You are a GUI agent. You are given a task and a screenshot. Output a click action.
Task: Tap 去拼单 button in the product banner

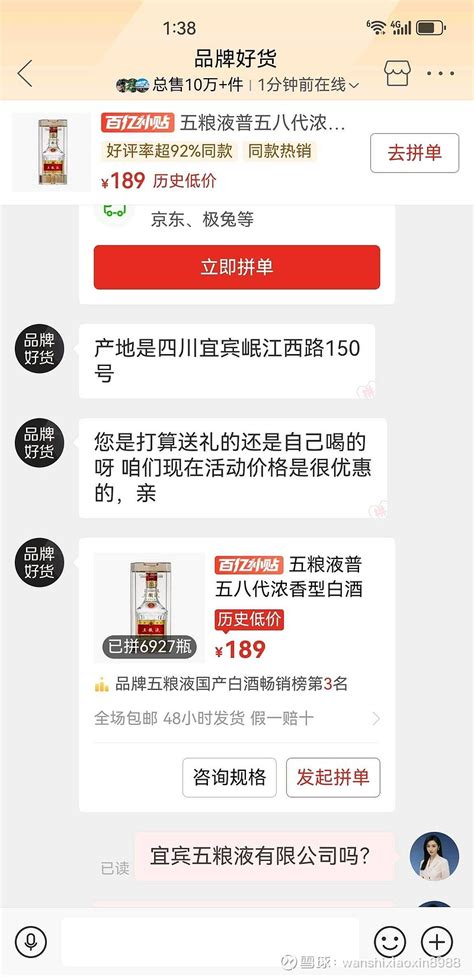click(x=414, y=153)
